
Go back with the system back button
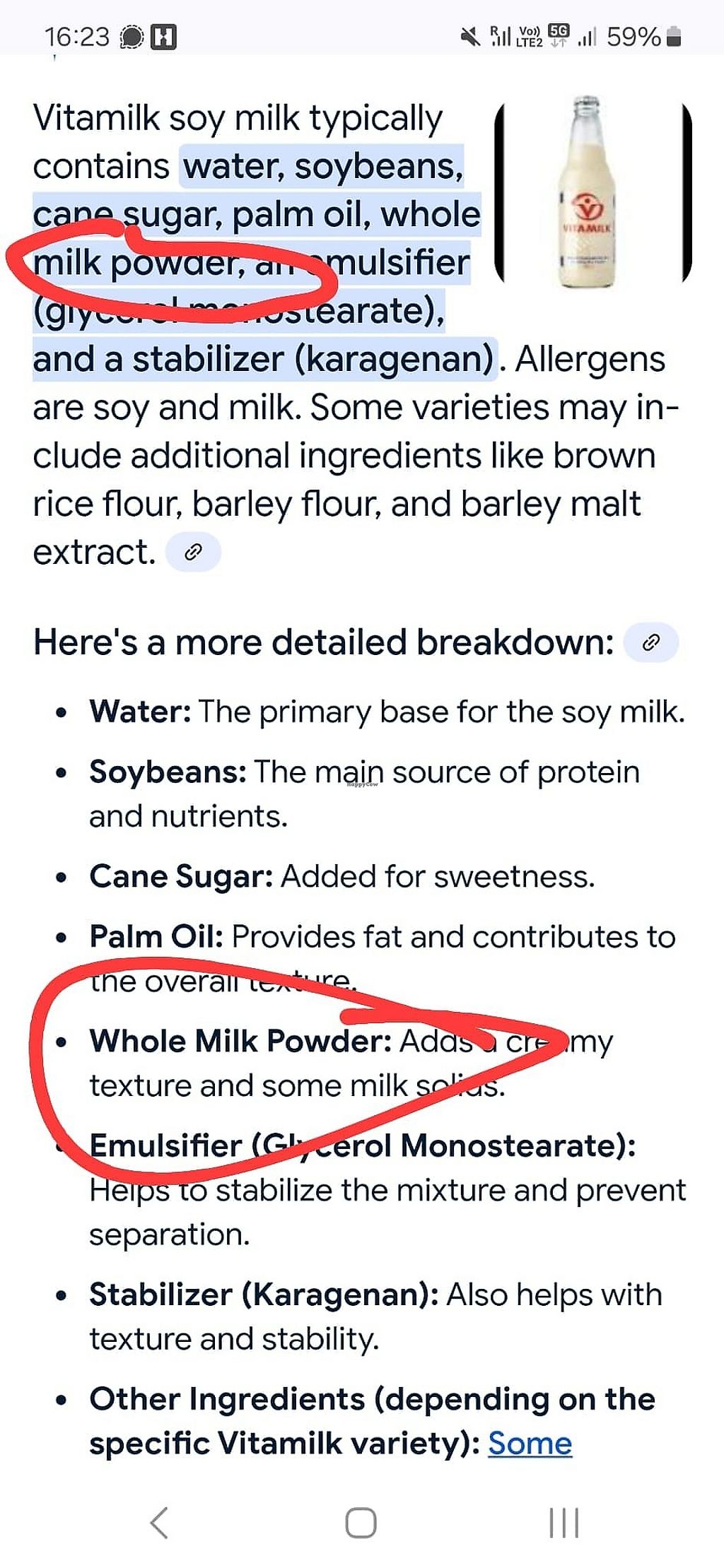pyautogui.click(x=160, y=1523)
